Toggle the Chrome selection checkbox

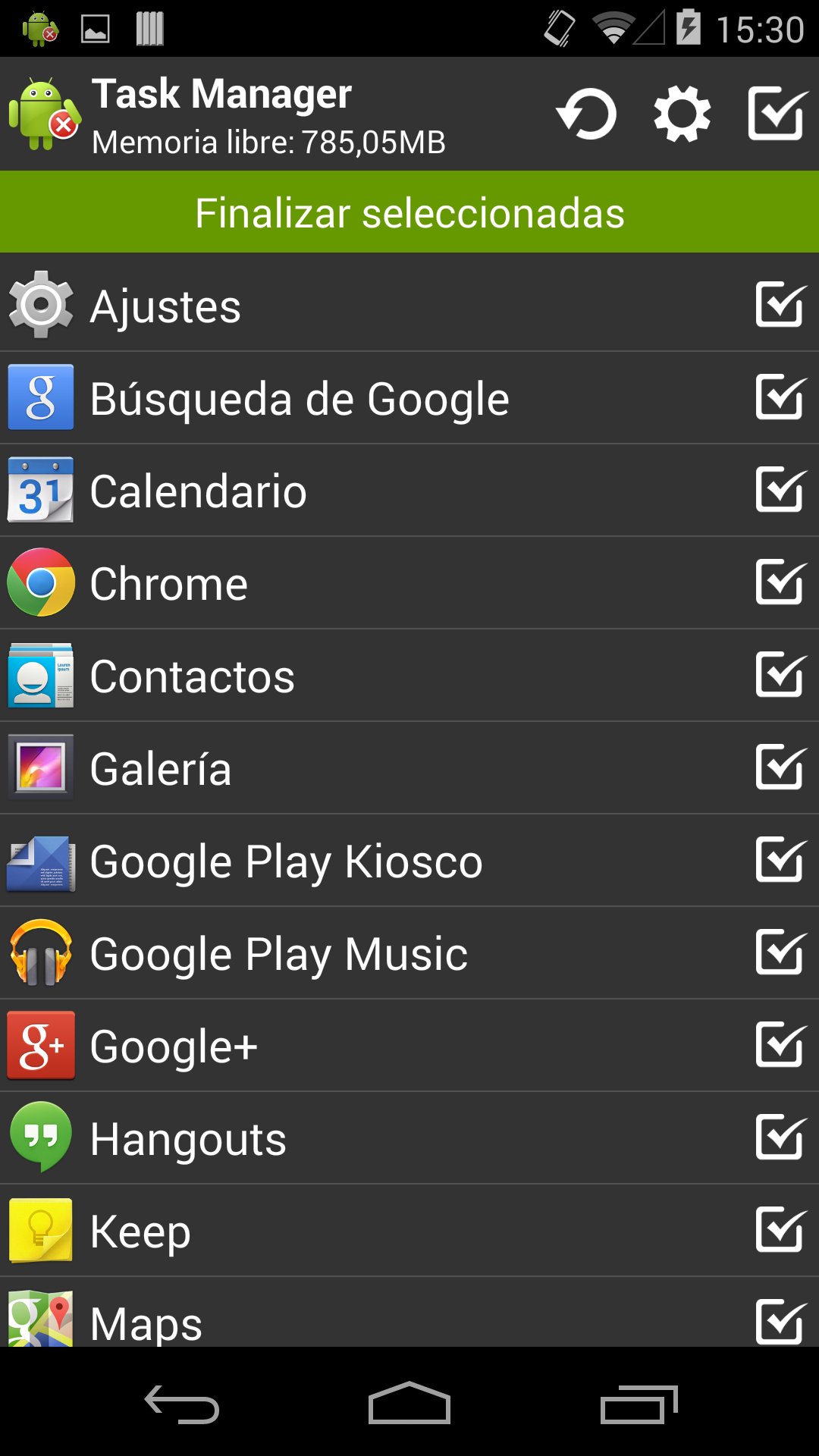tap(780, 582)
